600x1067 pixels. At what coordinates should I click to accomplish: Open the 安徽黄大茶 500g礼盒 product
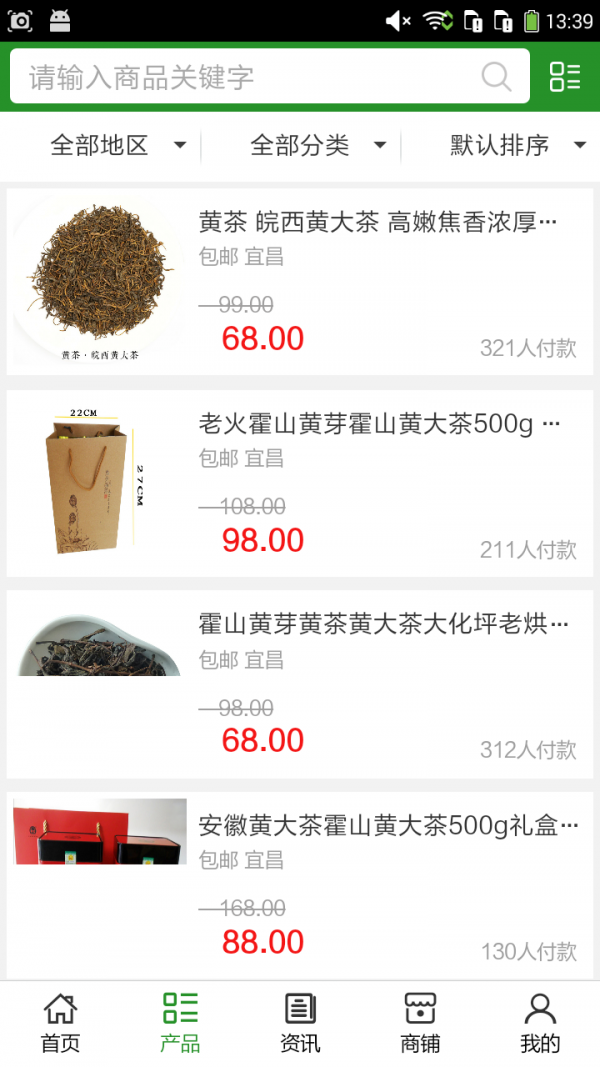300,886
